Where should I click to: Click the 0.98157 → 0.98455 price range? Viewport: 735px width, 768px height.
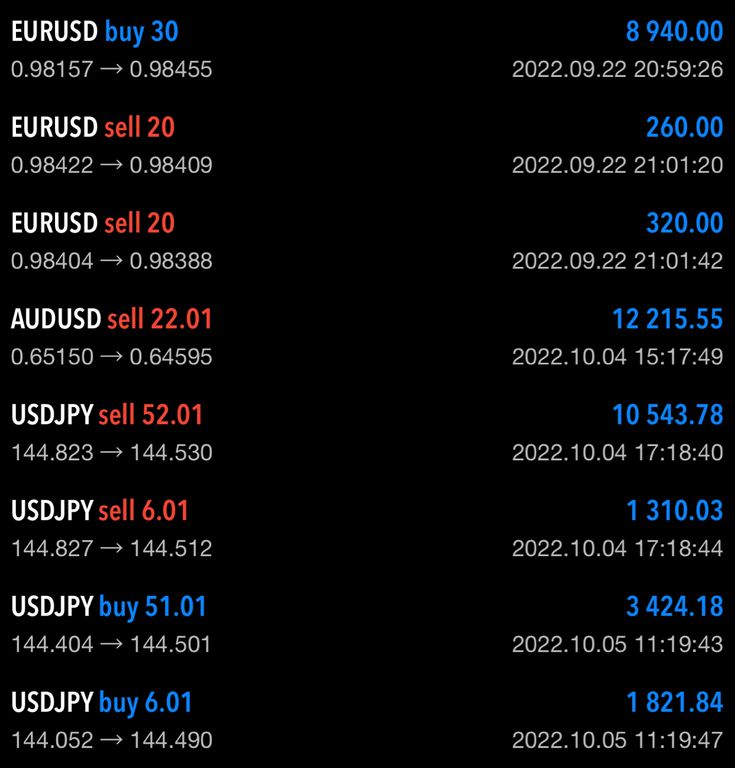click(110, 69)
